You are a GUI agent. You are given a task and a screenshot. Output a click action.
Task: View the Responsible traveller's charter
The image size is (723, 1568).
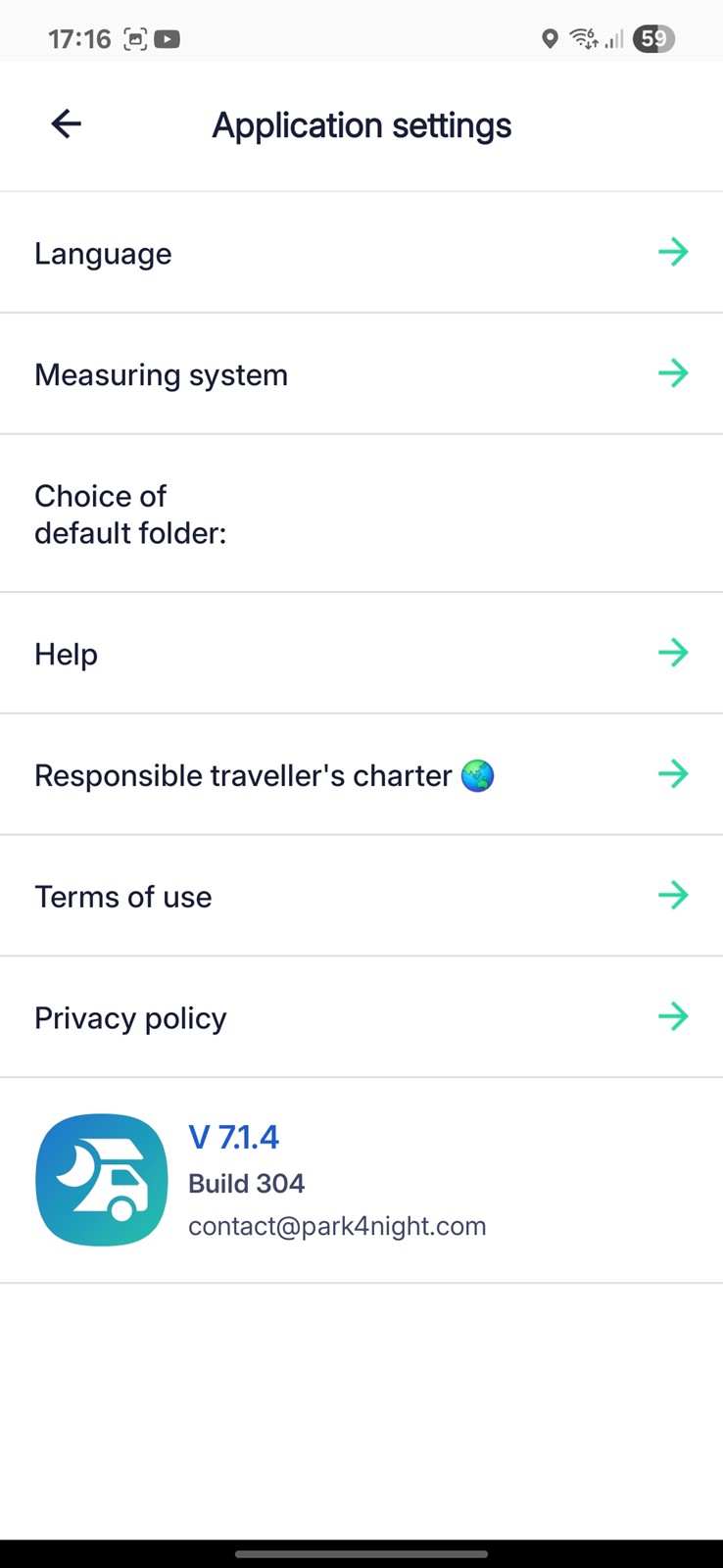pos(361,775)
